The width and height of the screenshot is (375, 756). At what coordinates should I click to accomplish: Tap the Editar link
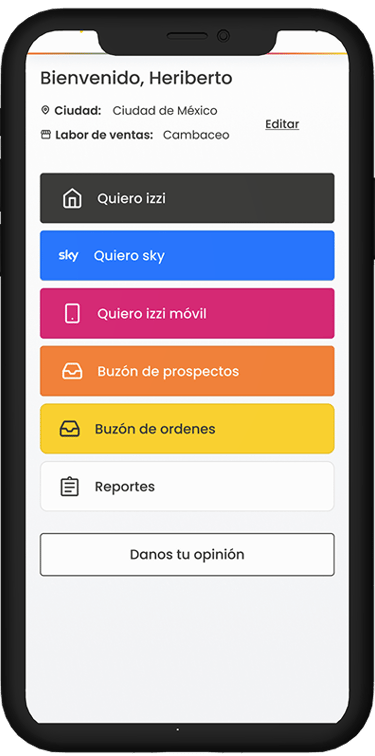(x=282, y=124)
